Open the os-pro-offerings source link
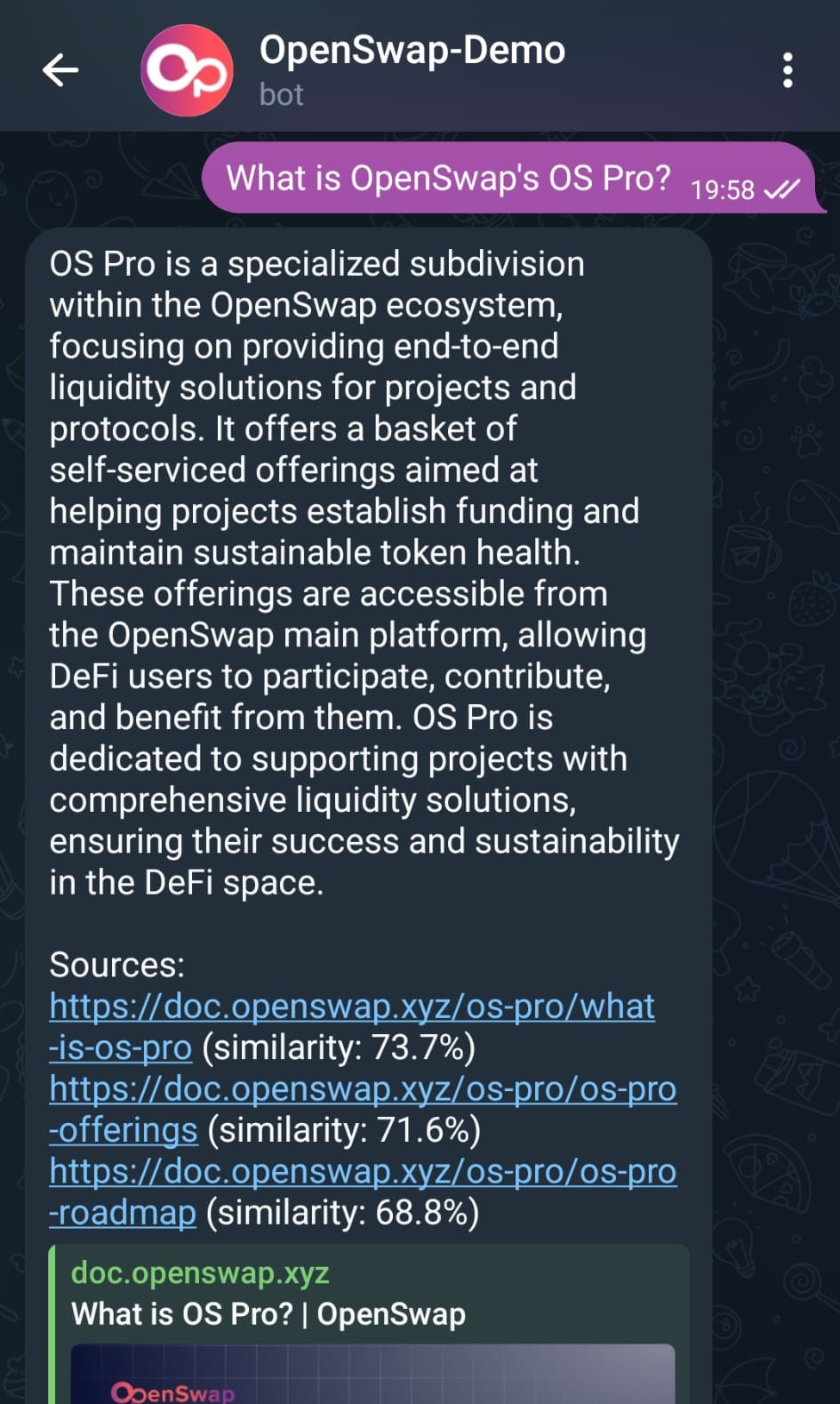The width and height of the screenshot is (840, 1404). coord(363,1089)
